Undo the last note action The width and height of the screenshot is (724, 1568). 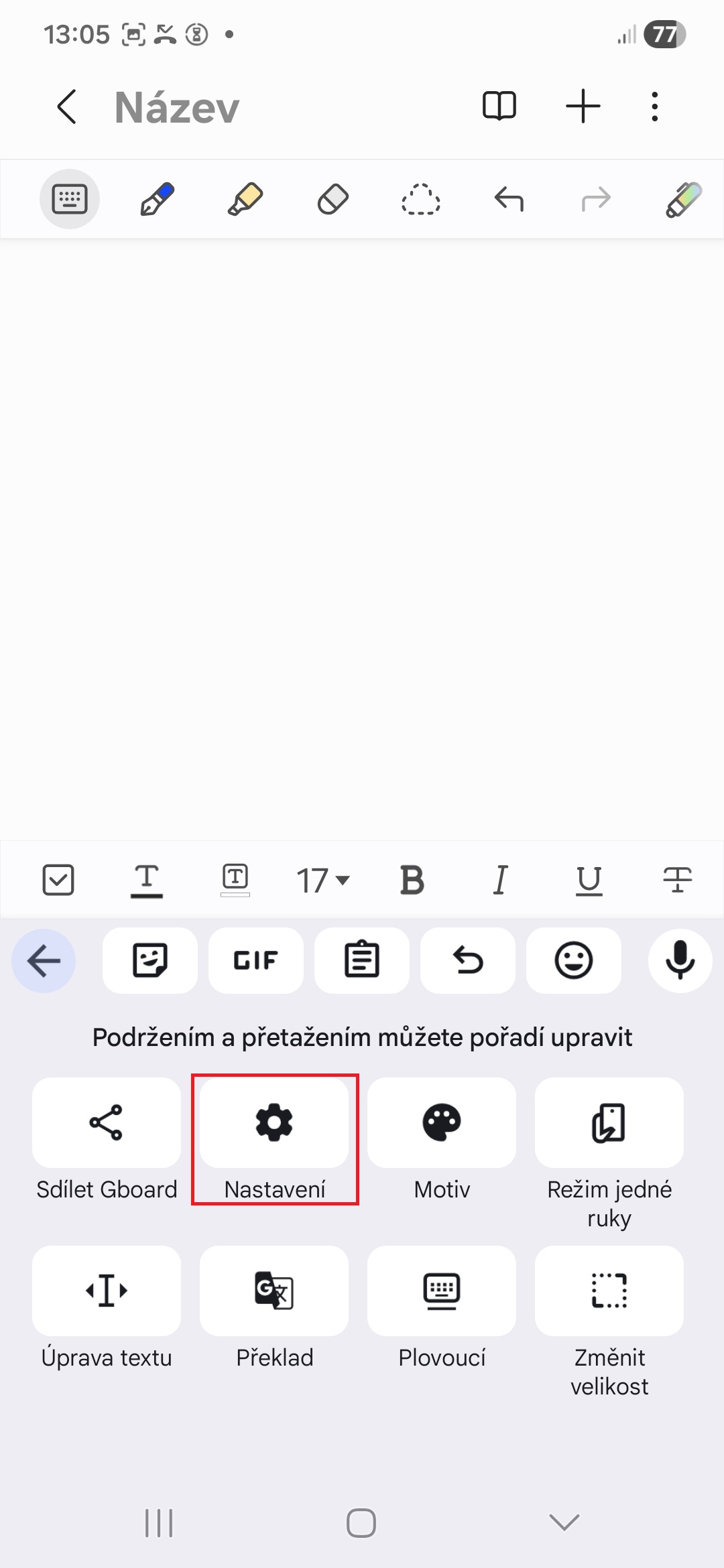[509, 199]
